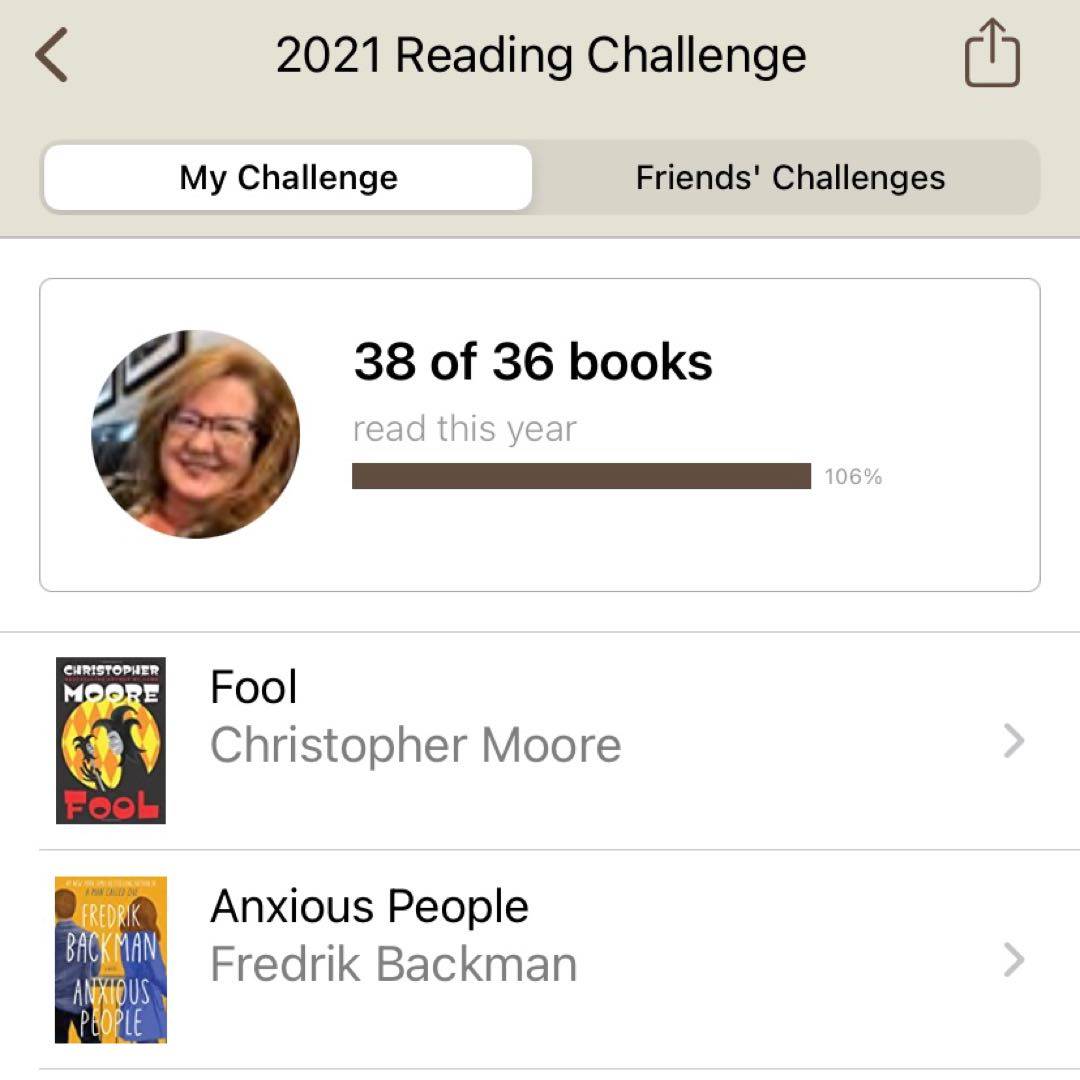
Task: Switch to the Friends' Challenges tab
Action: [x=789, y=178]
